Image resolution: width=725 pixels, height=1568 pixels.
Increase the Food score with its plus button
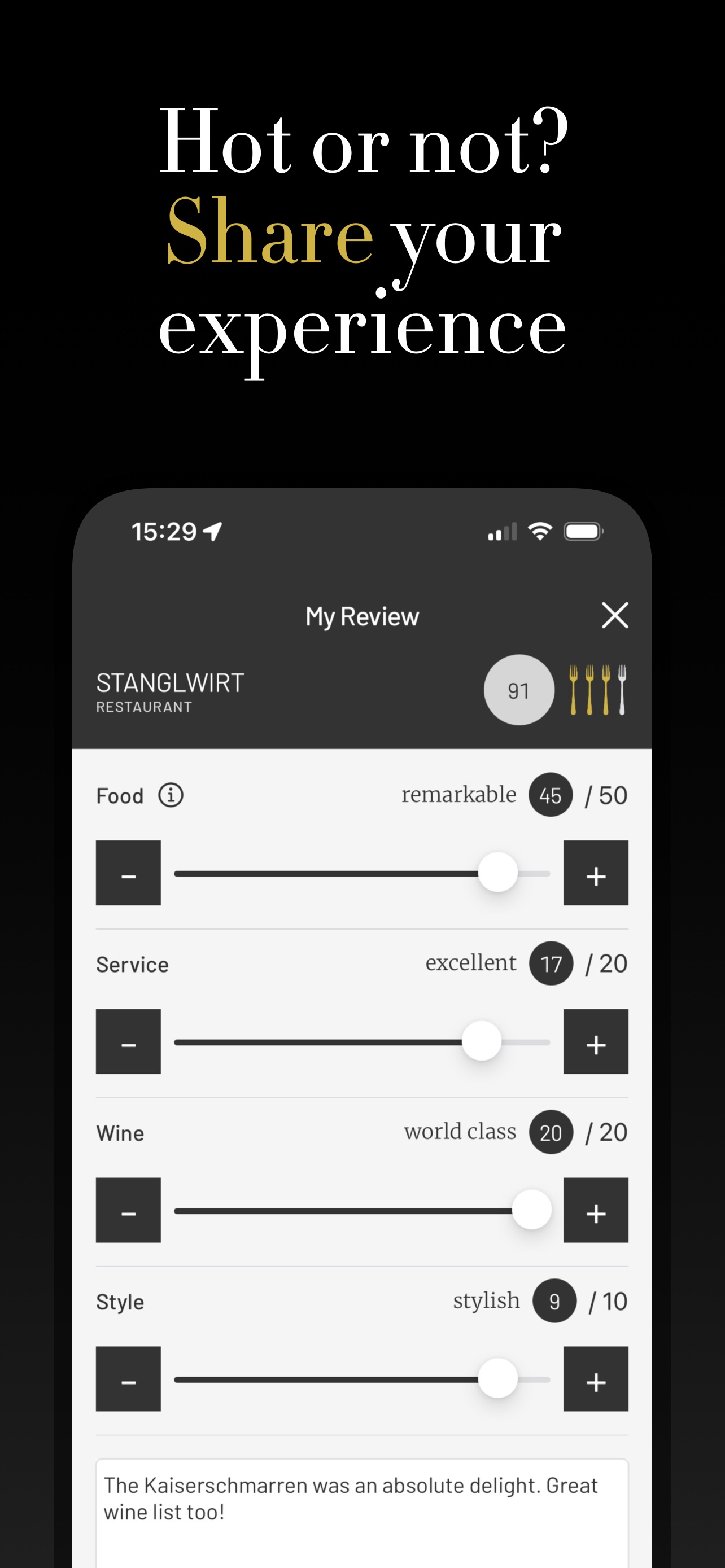pos(595,872)
